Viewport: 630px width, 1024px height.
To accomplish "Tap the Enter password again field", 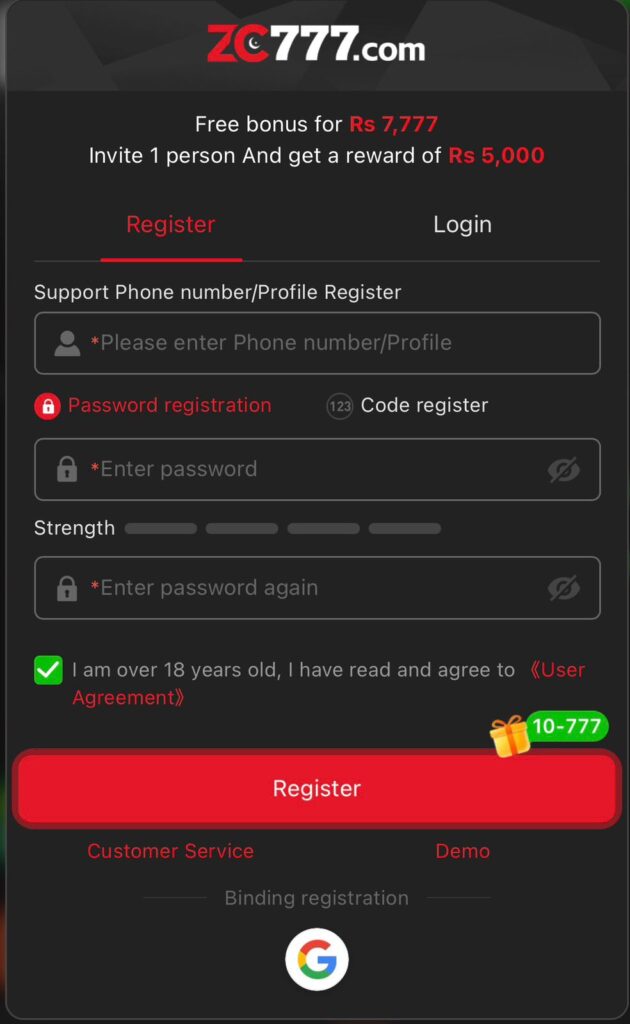I will pos(300,588).
